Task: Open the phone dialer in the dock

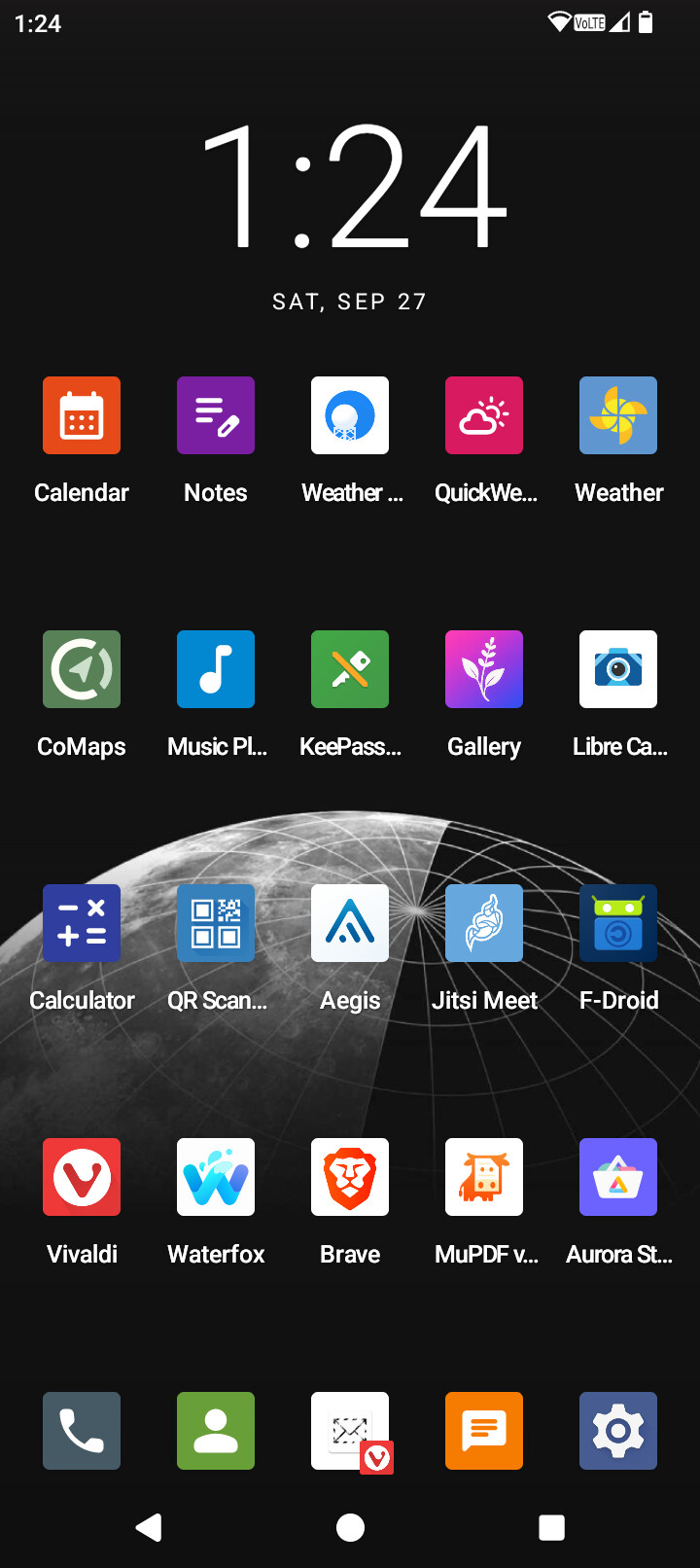Action: point(82,1431)
